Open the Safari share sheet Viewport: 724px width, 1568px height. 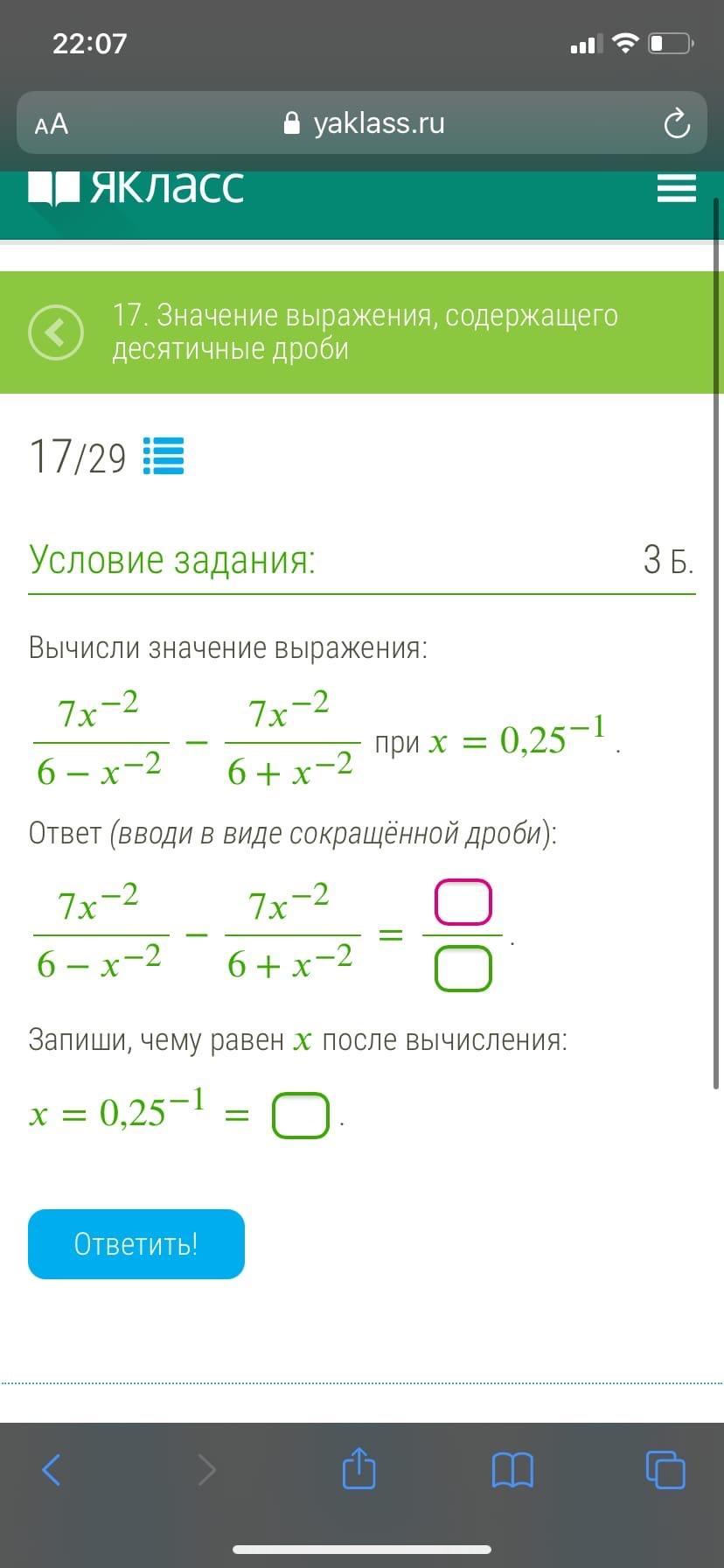point(359,1468)
